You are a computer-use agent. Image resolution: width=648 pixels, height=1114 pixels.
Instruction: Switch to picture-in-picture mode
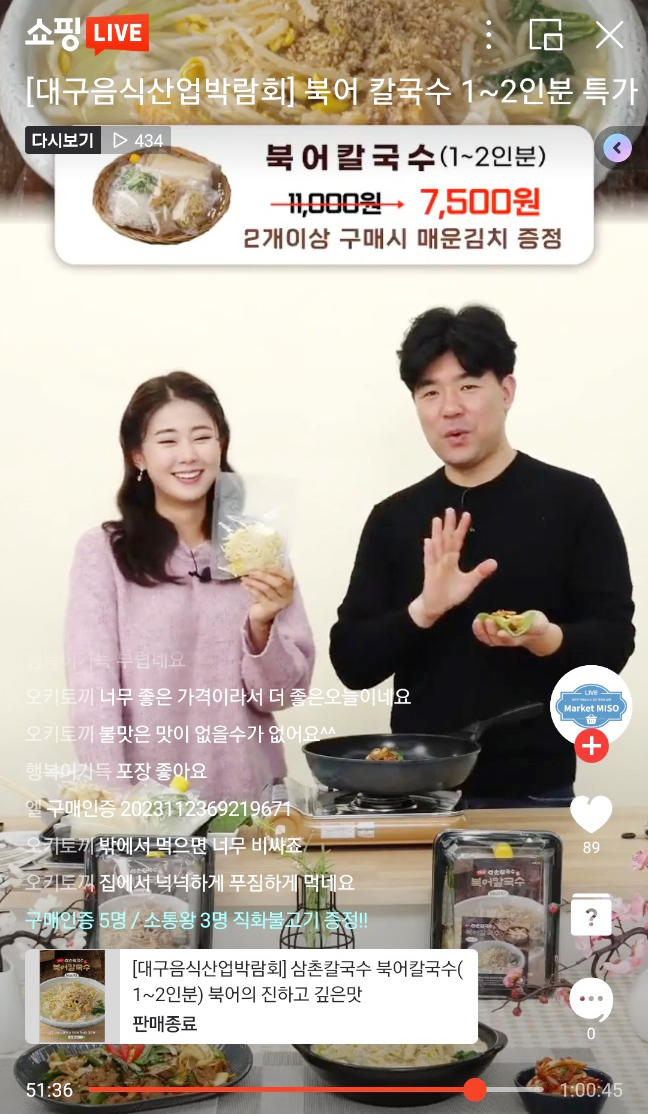pos(546,34)
